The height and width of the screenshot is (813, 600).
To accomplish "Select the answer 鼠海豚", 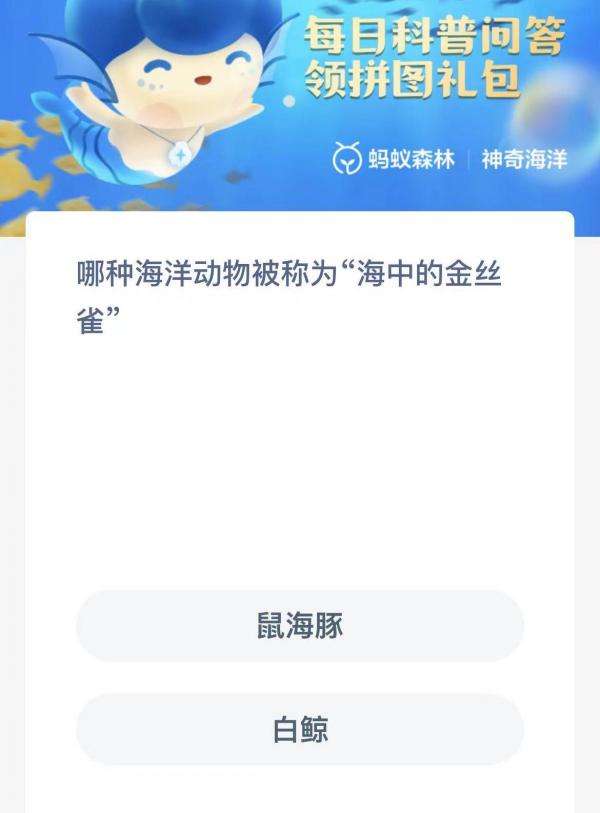I will [300, 627].
